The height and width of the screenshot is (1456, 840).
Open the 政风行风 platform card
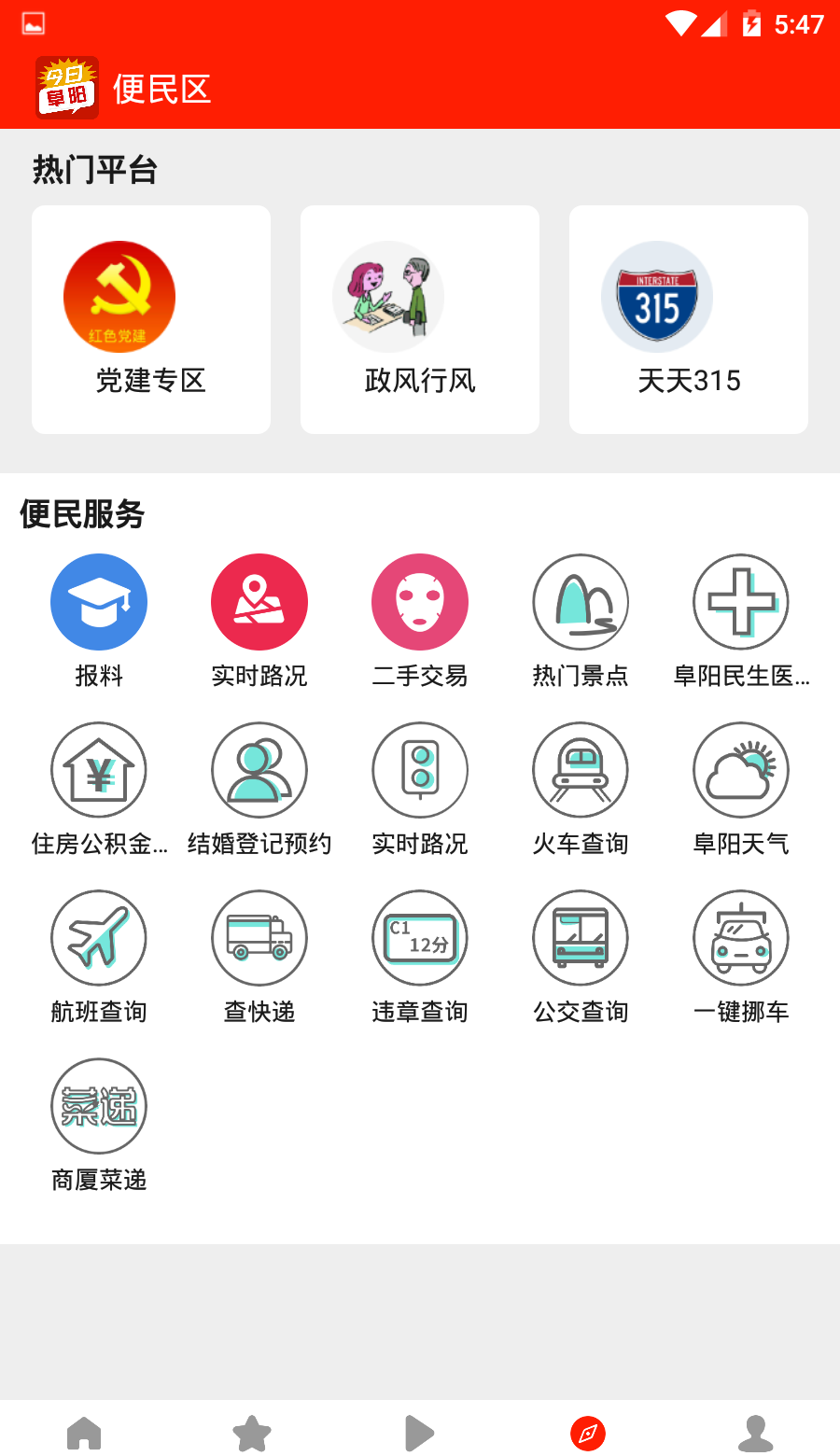(x=420, y=319)
